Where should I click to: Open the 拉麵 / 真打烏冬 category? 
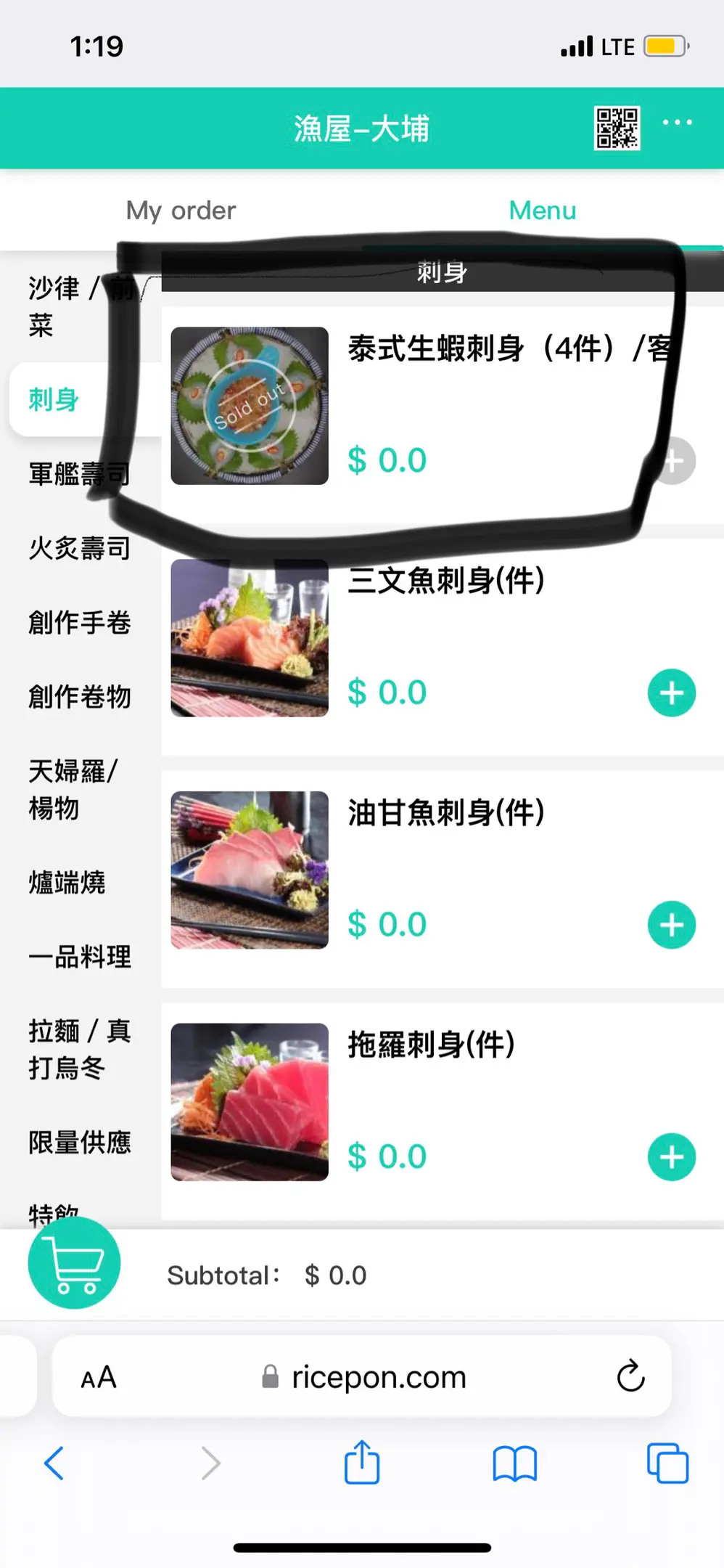click(x=79, y=1049)
